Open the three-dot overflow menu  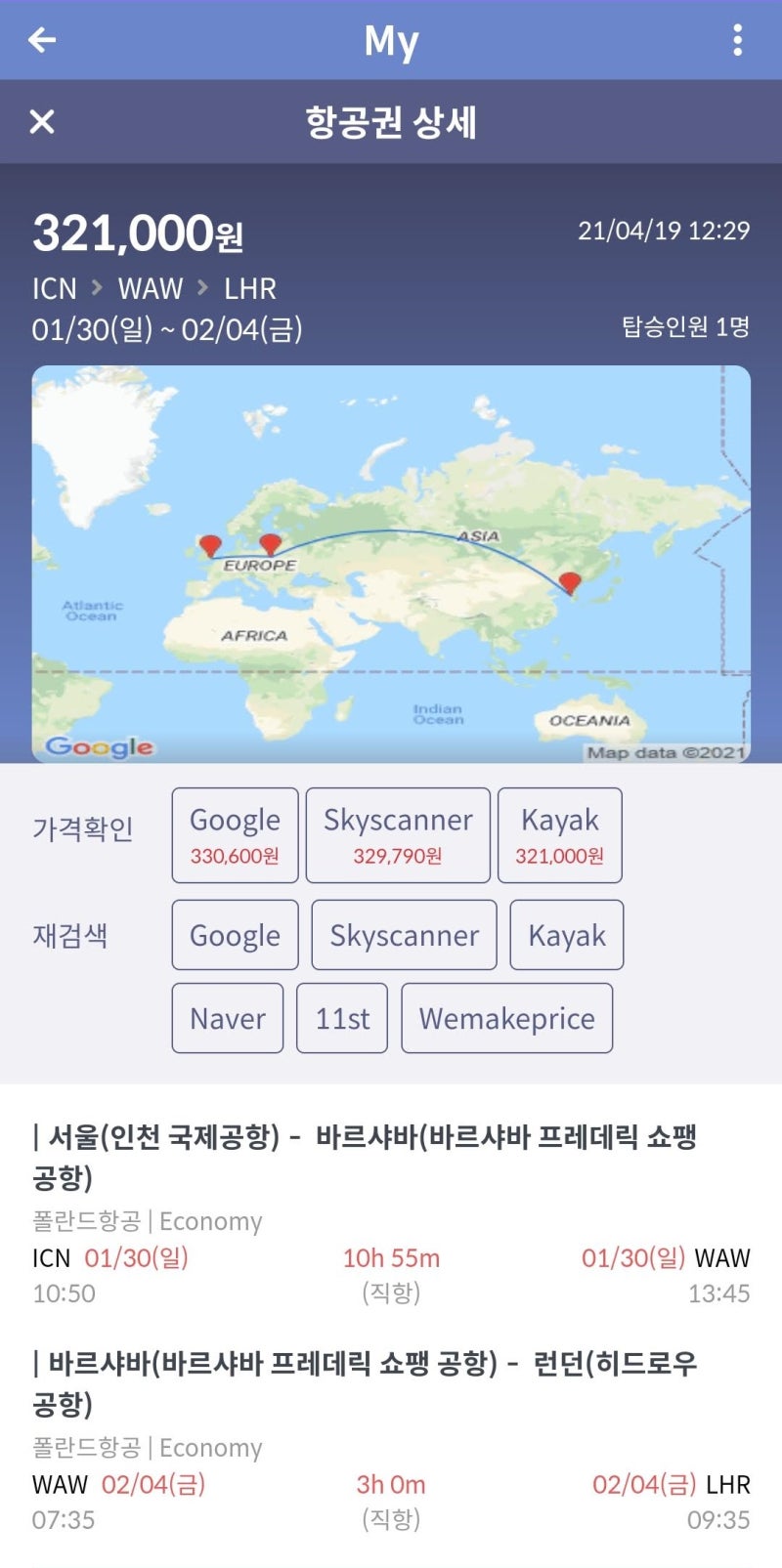739,40
